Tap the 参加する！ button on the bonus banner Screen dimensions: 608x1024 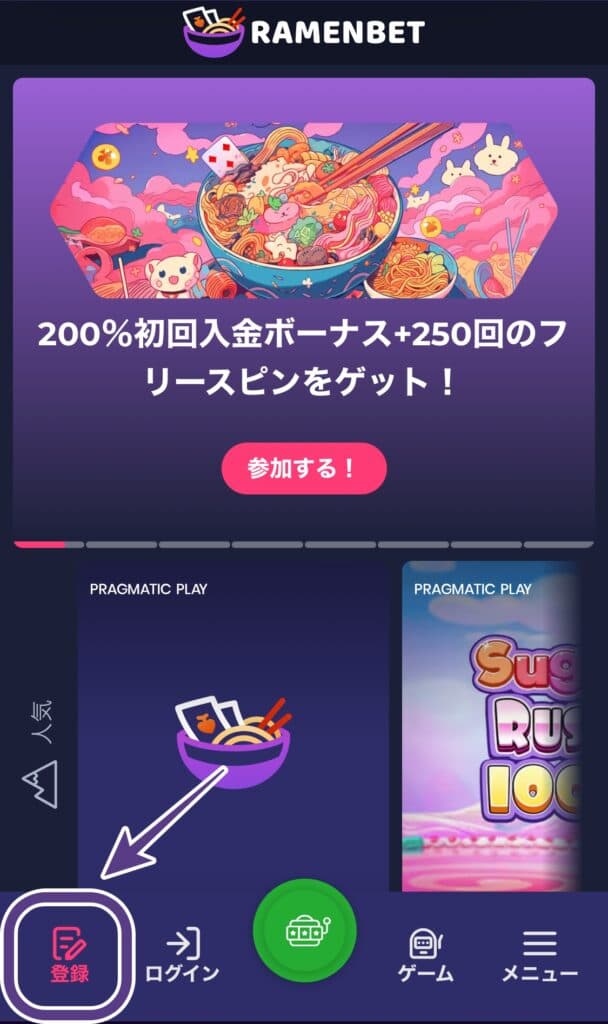(x=303, y=468)
